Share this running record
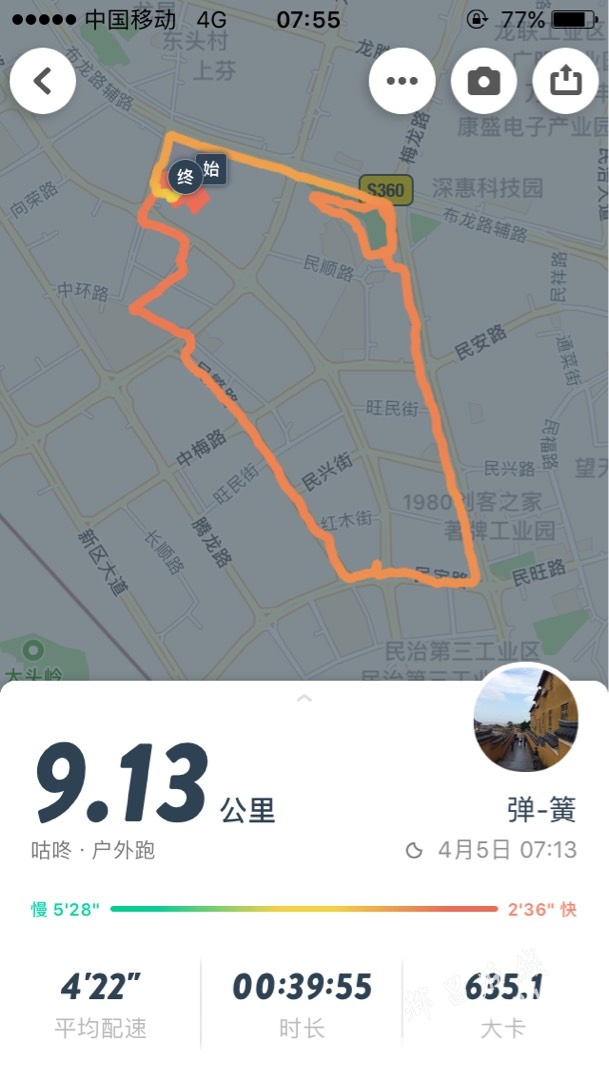This screenshot has width=609, height=1080. (565, 81)
